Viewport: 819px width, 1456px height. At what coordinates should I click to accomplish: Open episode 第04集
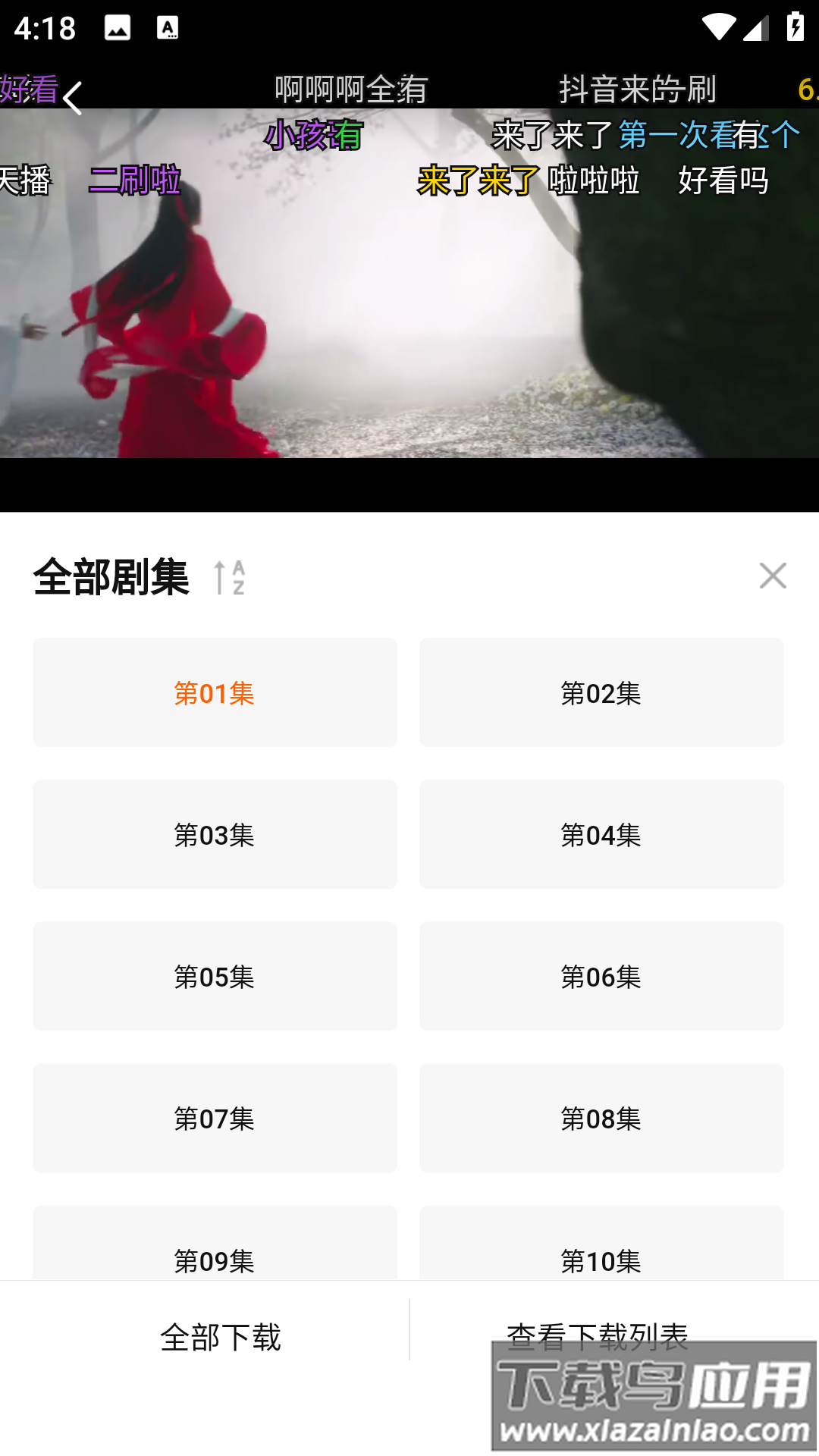pyautogui.click(x=601, y=834)
